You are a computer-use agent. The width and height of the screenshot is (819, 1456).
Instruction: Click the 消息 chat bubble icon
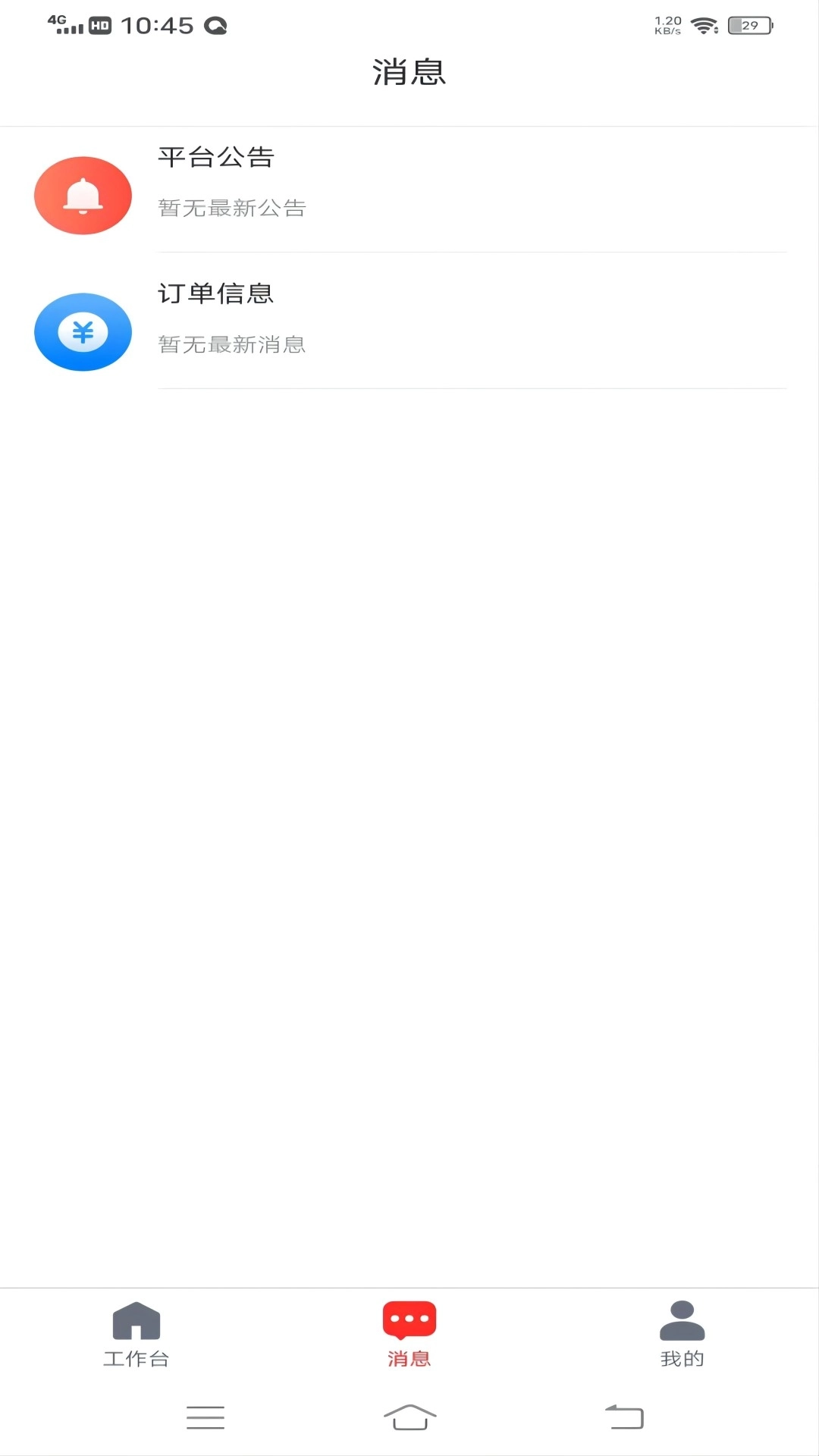point(409,1319)
